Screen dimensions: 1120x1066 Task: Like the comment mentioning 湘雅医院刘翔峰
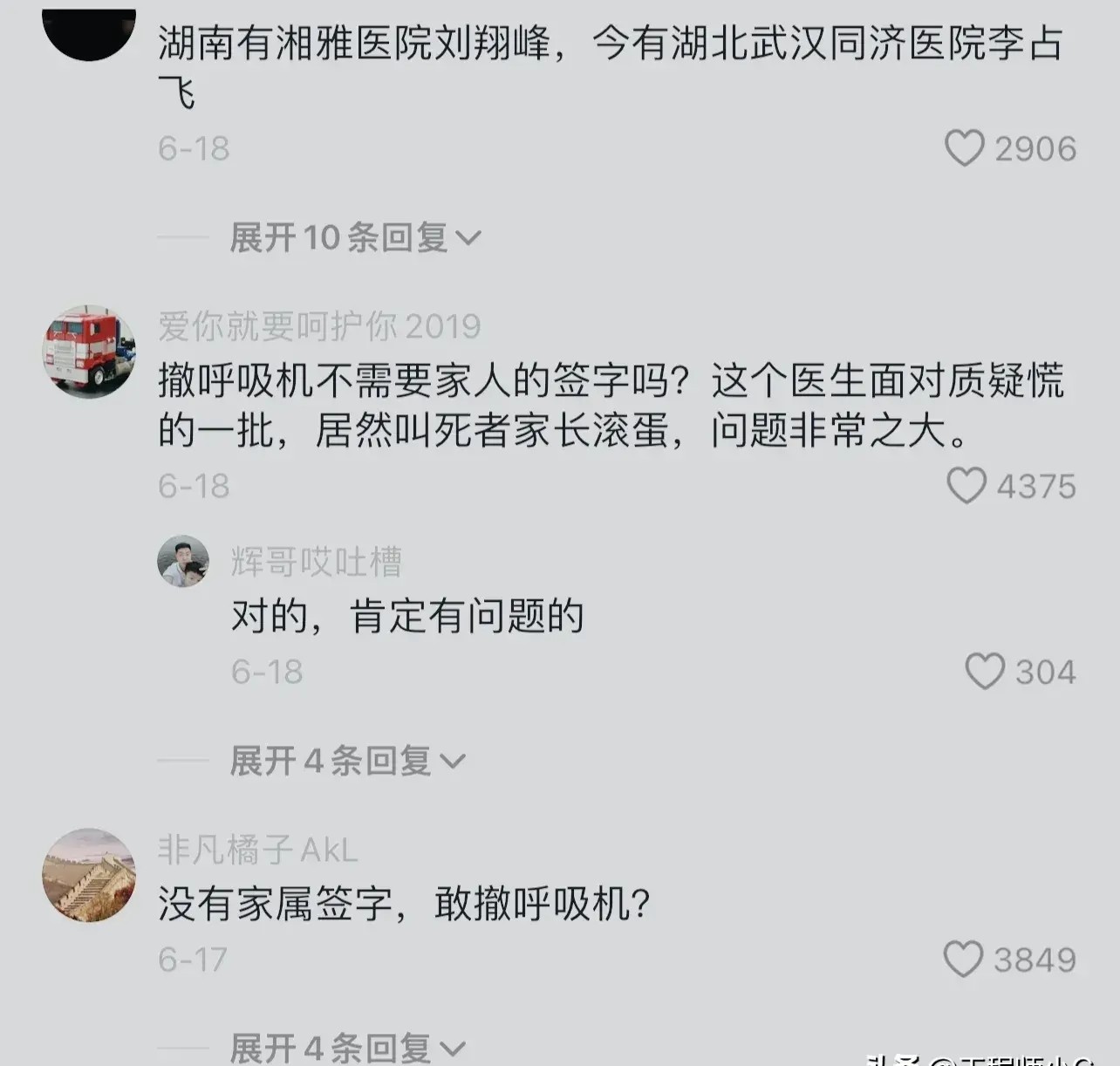click(965, 148)
